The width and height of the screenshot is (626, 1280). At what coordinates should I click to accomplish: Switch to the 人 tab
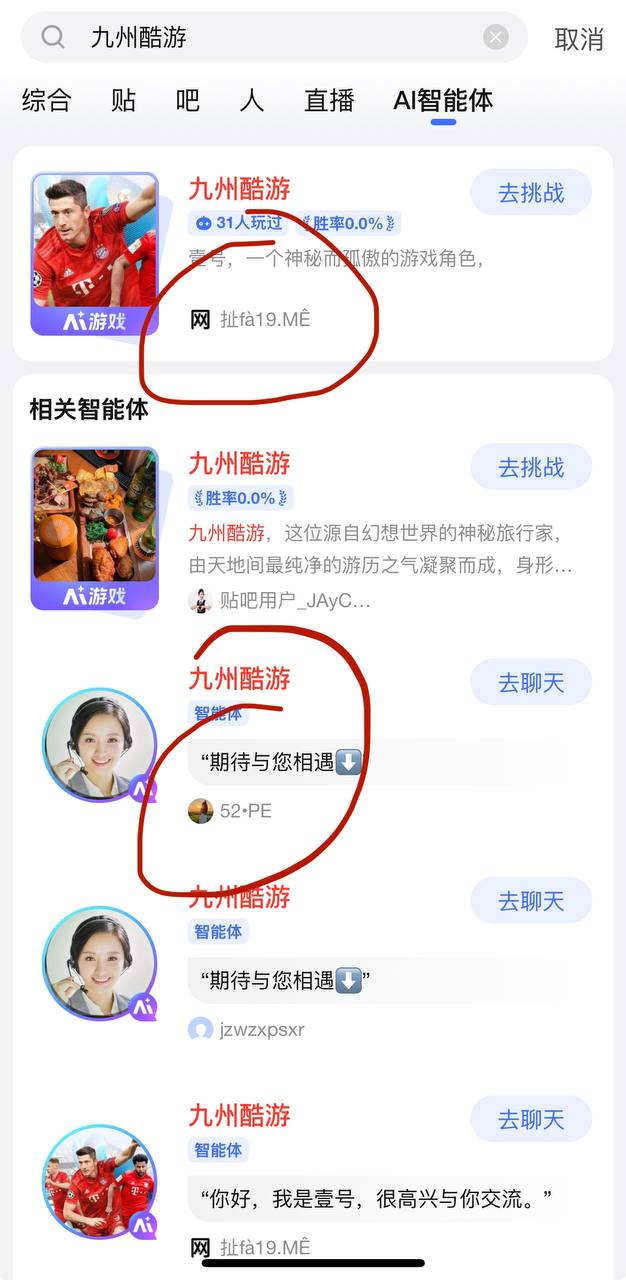pyautogui.click(x=251, y=101)
